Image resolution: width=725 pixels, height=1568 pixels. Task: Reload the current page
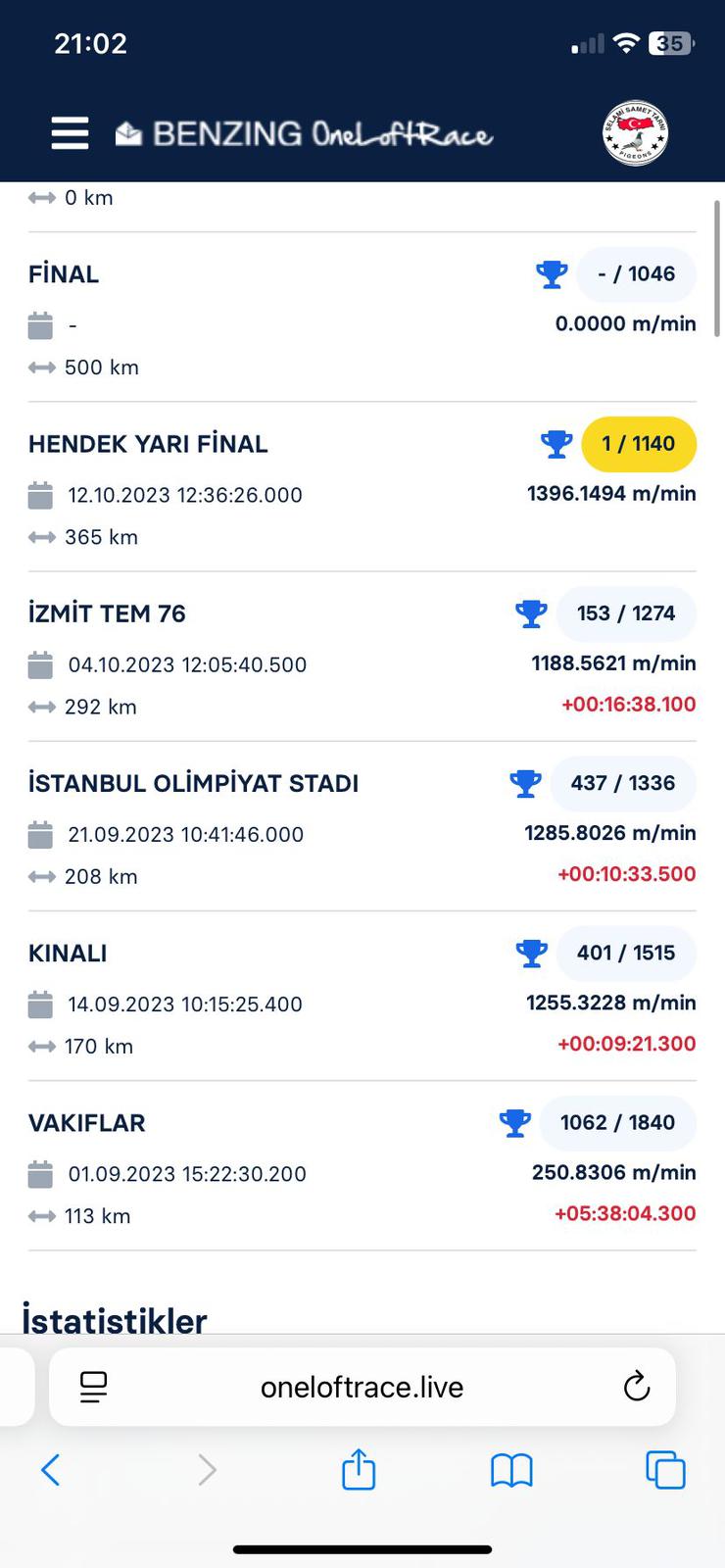pyautogui.click(x=637, y=1387)
